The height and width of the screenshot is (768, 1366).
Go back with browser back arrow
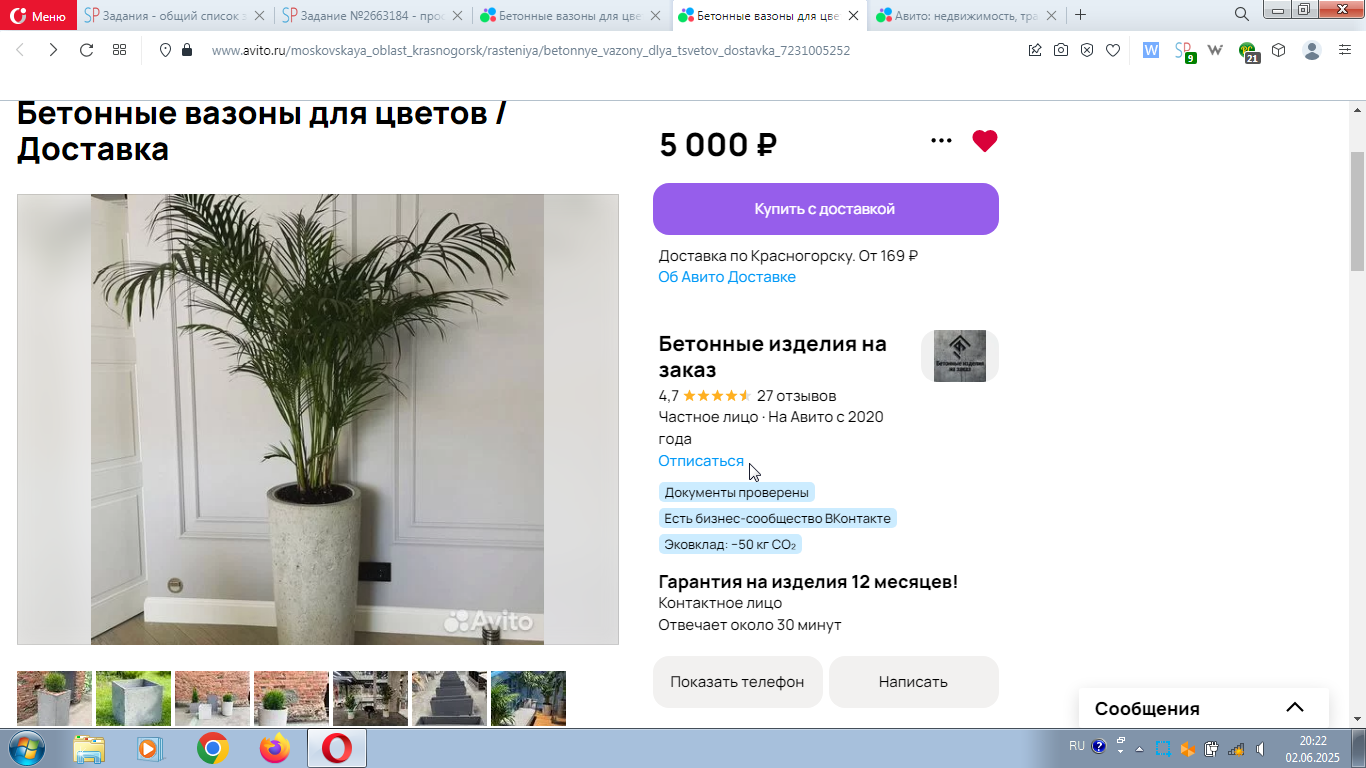tap(20, 50)
